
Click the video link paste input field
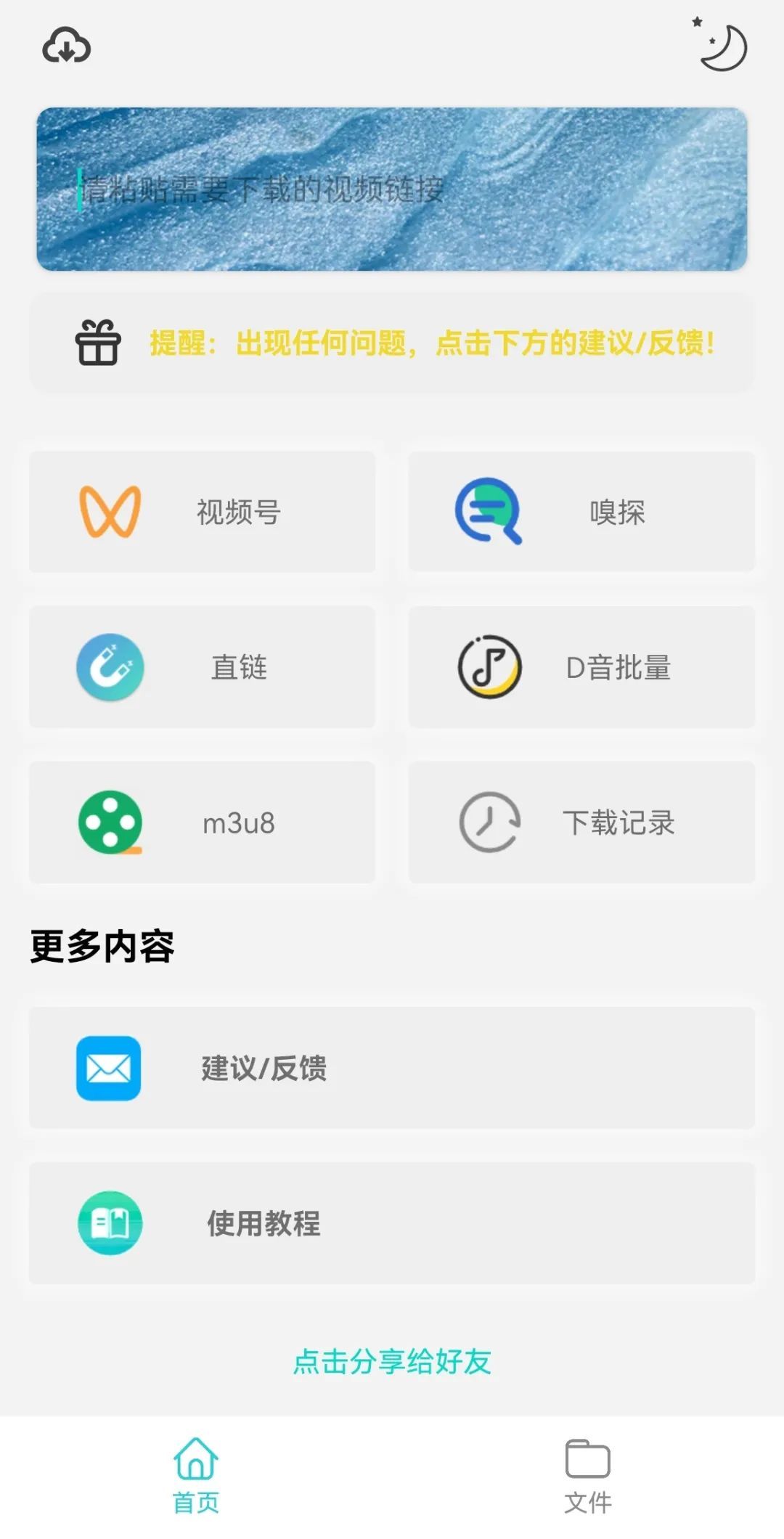(392, 187)
